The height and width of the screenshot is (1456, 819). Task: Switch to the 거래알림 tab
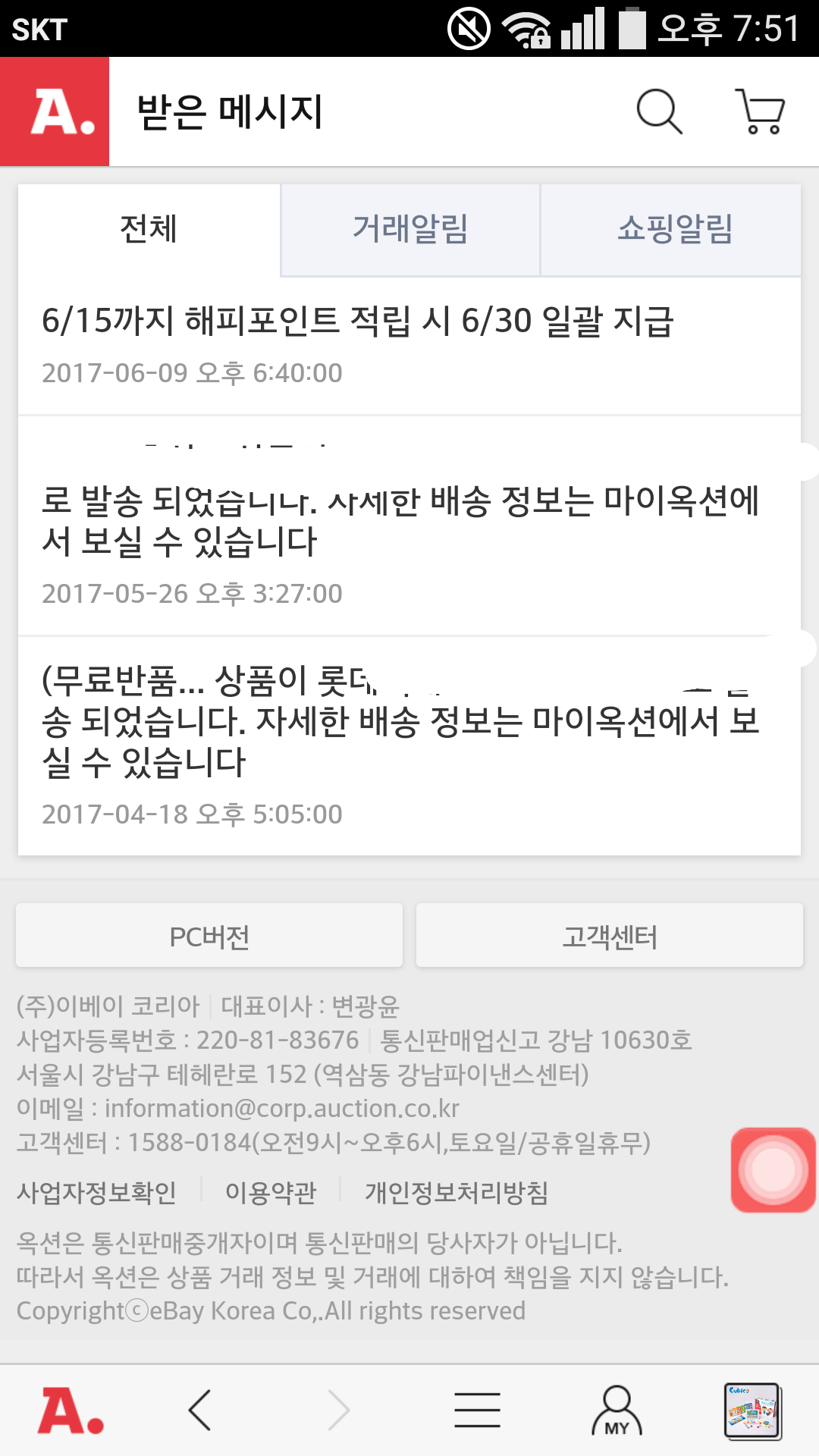[410, 229]
